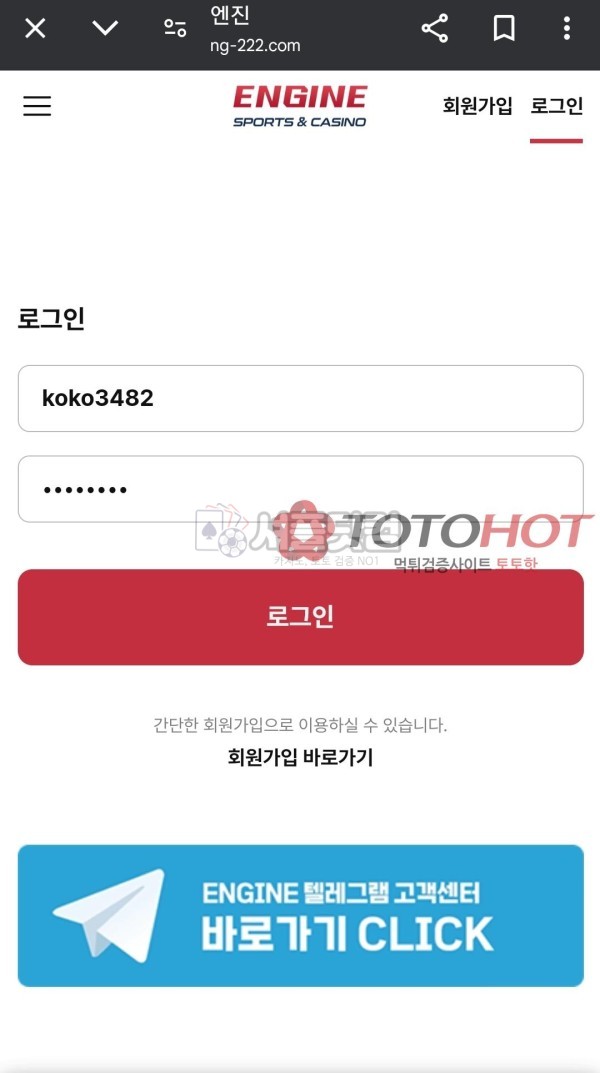This screenshot has height=1073, width=600.
Task: Select the 로그인 header tab
Action: pos(556,106)
